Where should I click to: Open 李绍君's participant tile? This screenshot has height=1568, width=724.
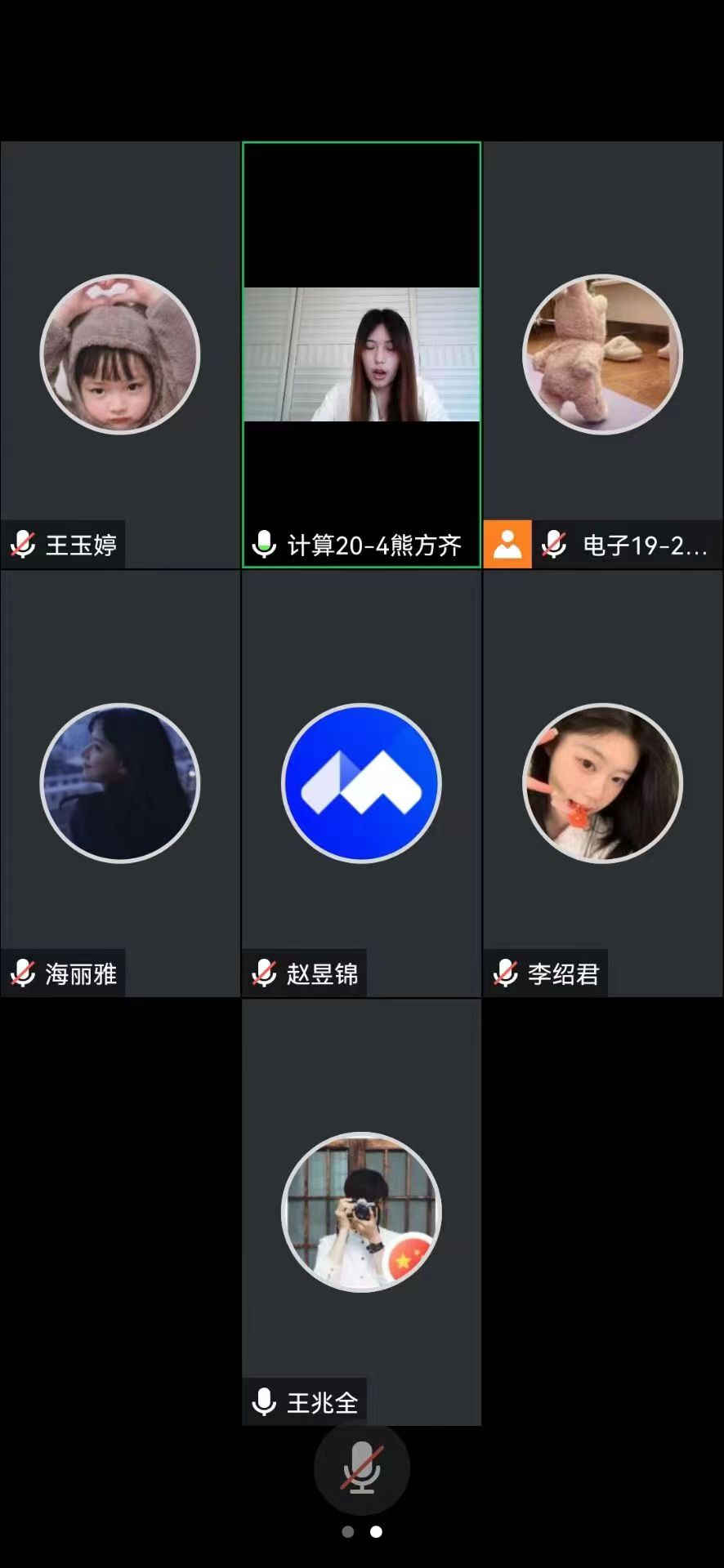[x=602, y=782]
